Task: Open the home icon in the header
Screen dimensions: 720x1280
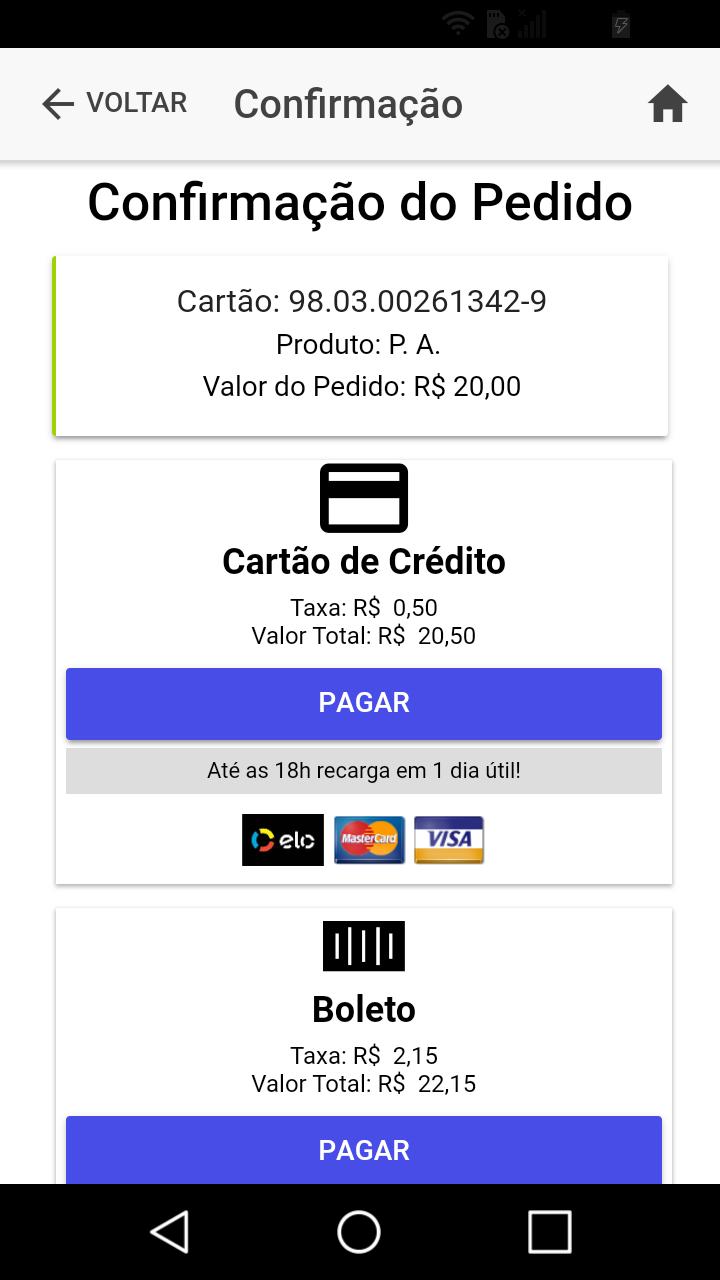Action: point(667,103)
